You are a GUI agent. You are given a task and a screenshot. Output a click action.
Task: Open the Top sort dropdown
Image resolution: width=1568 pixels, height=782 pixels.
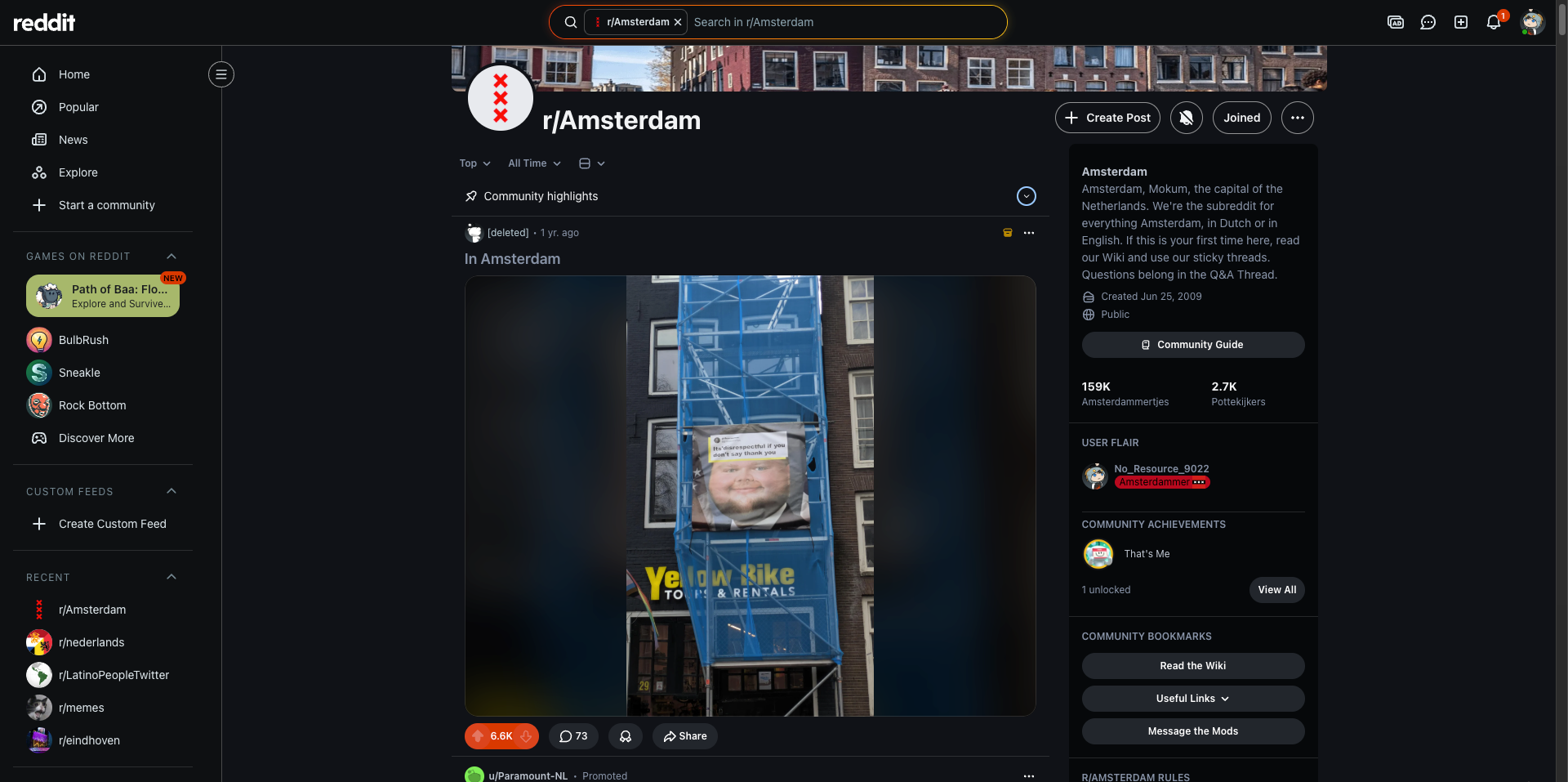click(x=474, y=163)
